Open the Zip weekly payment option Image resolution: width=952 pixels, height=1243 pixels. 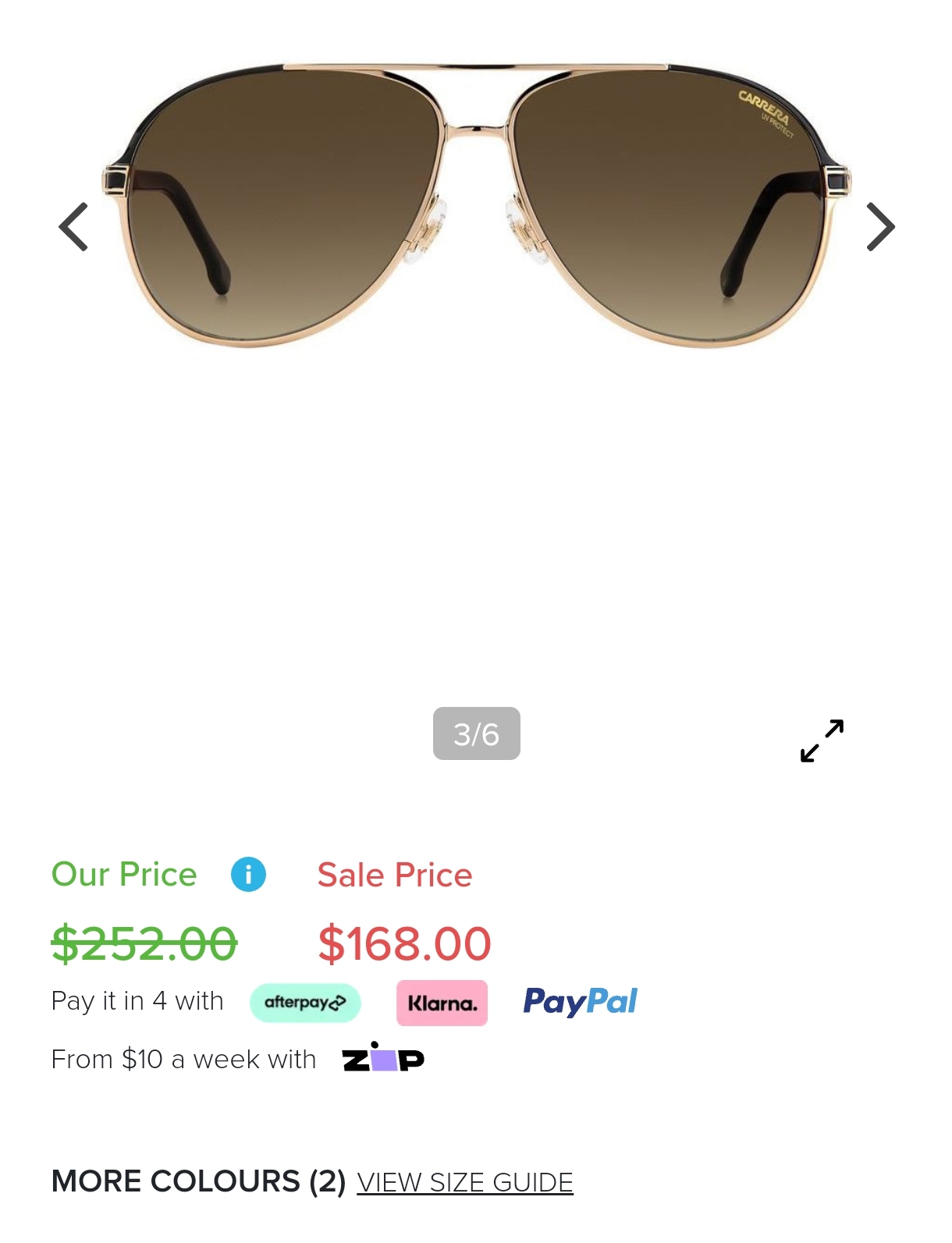pyautogui.click(x=383, y=1057)
